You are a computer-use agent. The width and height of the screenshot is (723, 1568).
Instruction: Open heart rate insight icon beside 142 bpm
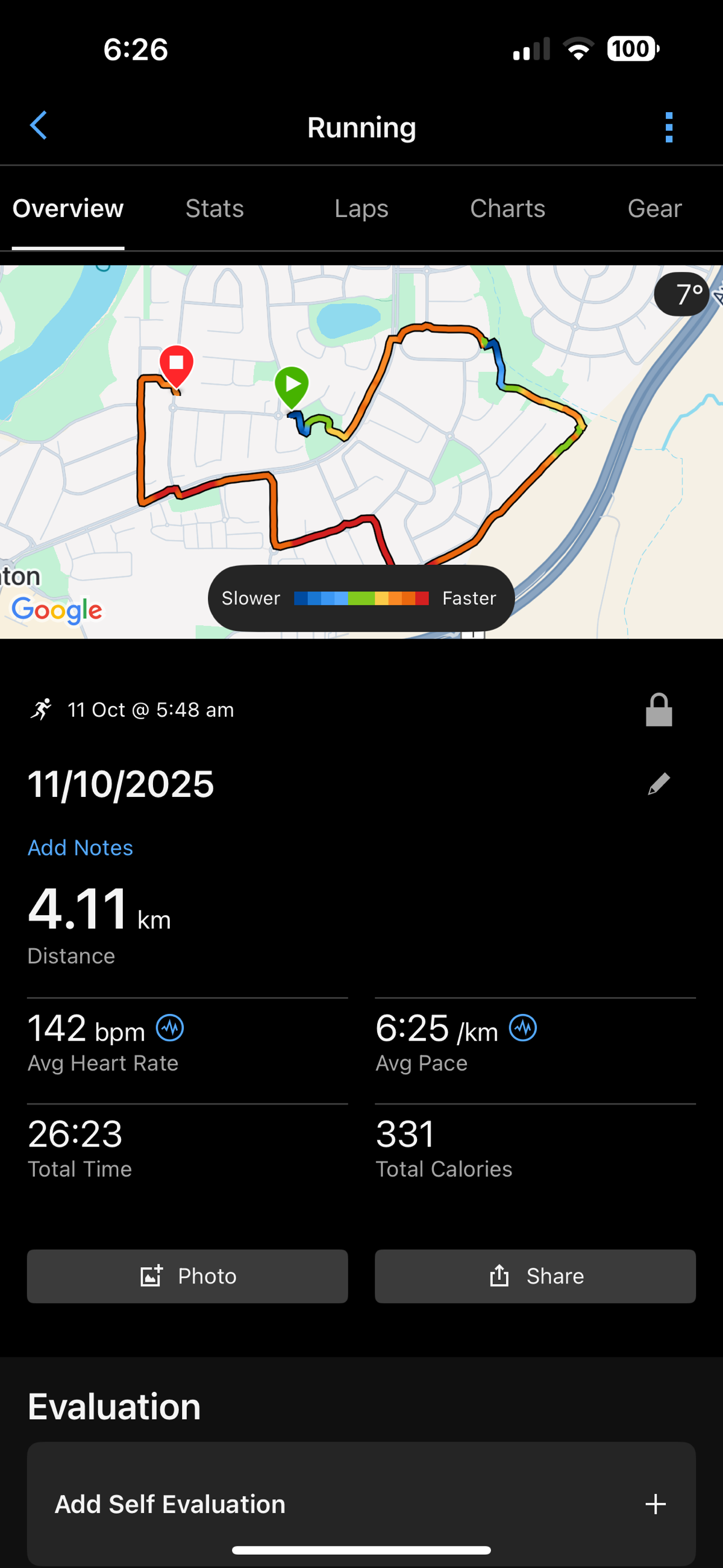coord(170,1028)
